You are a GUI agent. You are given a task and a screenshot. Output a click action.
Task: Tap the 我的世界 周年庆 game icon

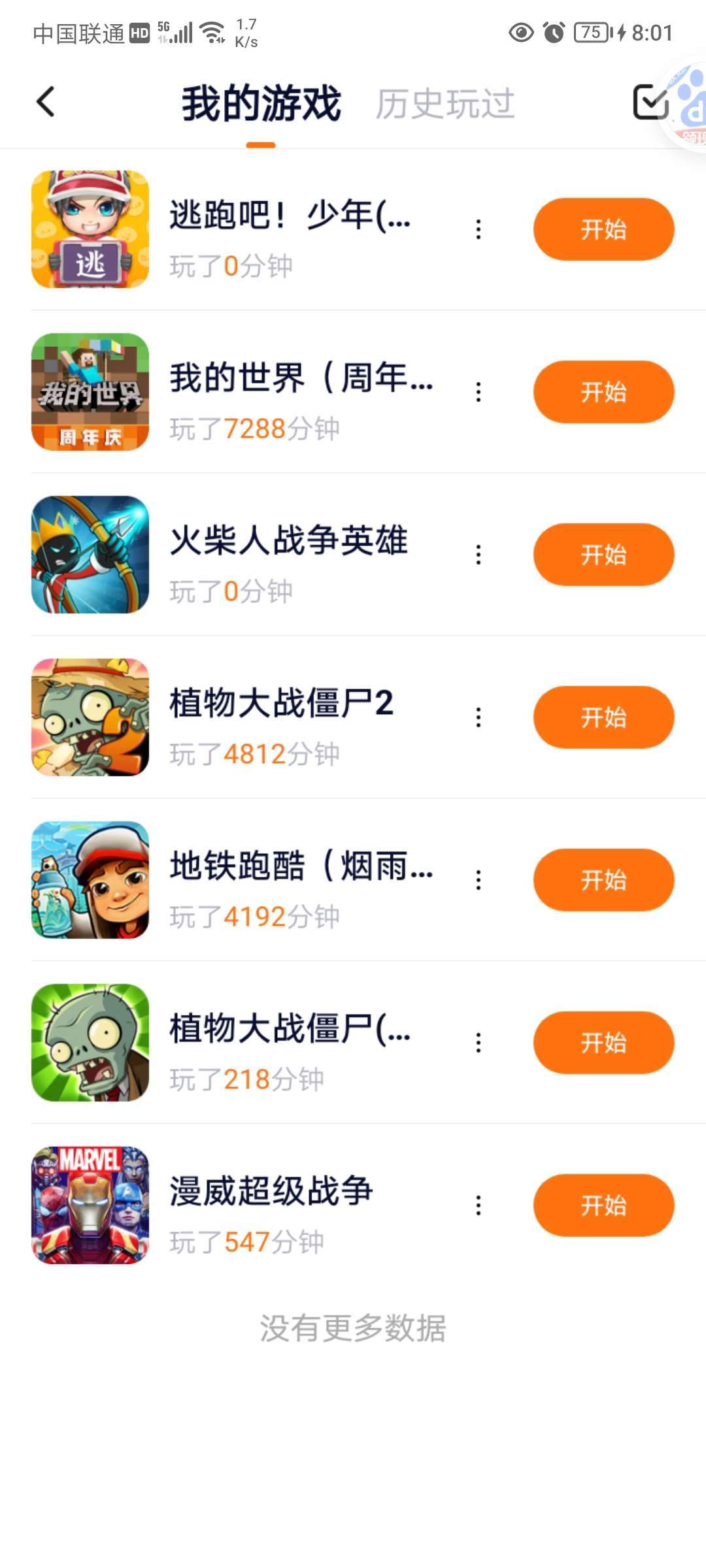tap(90, 392)
